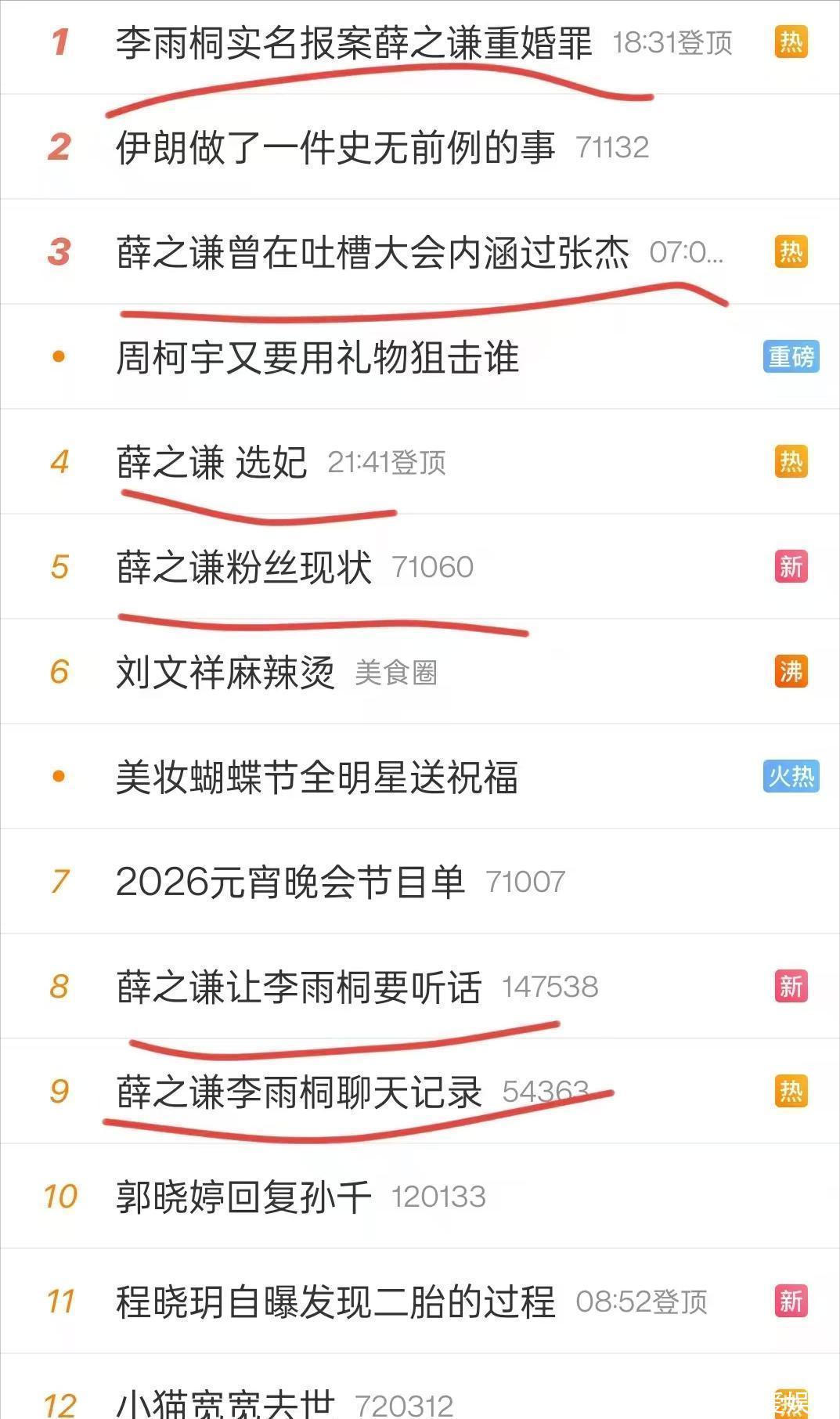Open 薛之谦李雨桐聊天记录 topic
The image size is (840, 1419).
[299, 1092]
